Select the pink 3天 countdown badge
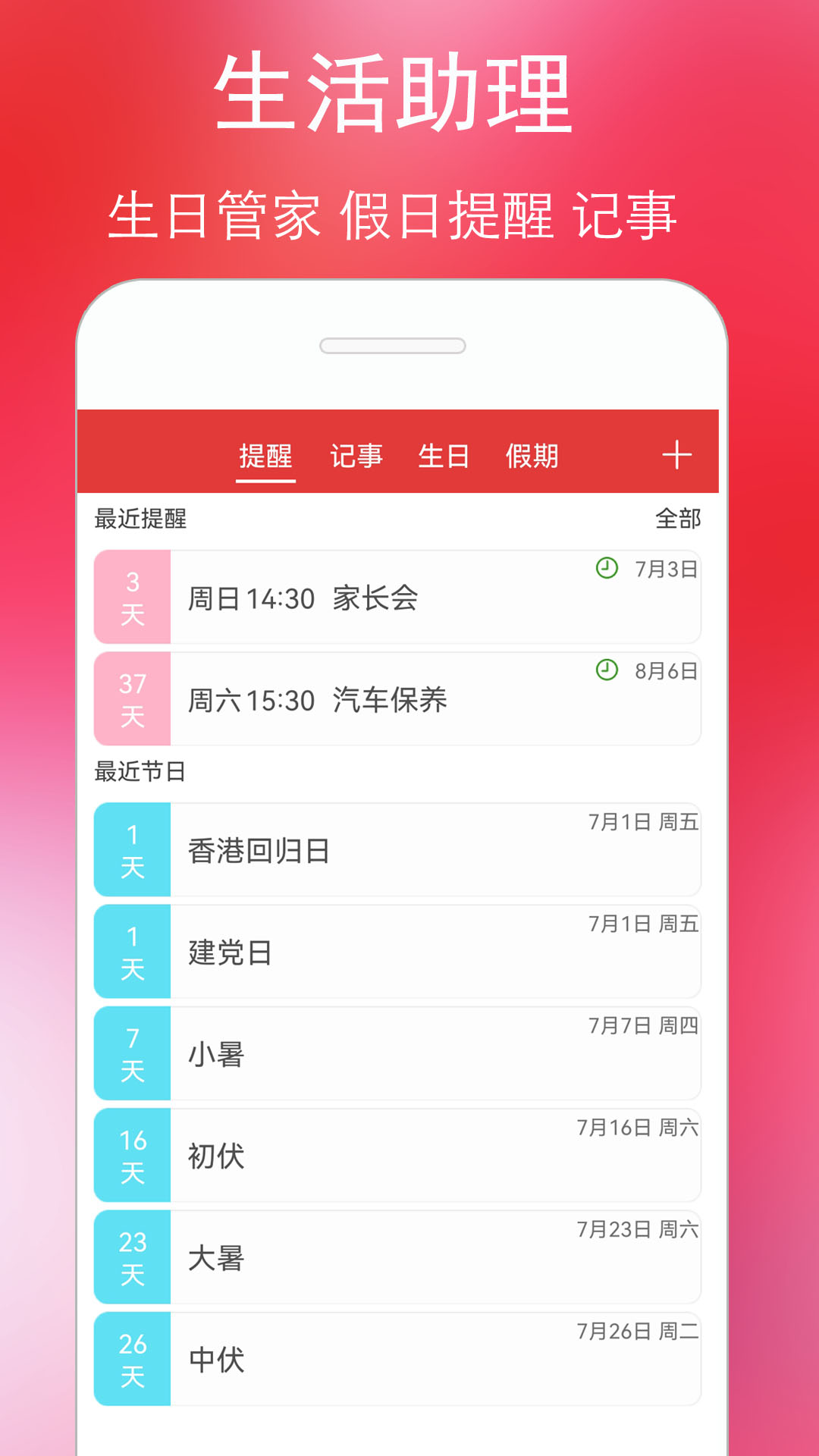The height and width of the screenshot is (1456, 819). click(132, 598)
